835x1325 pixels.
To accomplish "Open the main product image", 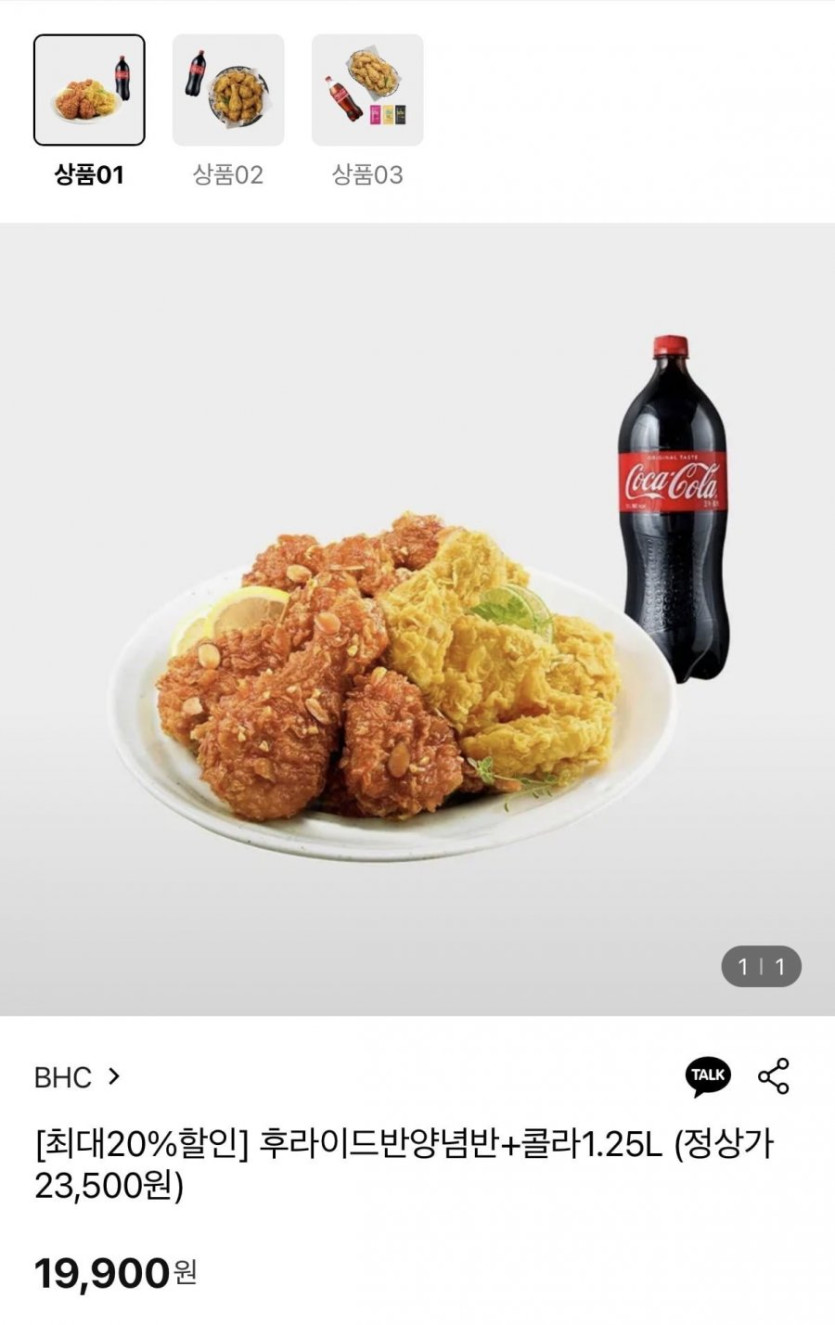I will pos(417,618).
